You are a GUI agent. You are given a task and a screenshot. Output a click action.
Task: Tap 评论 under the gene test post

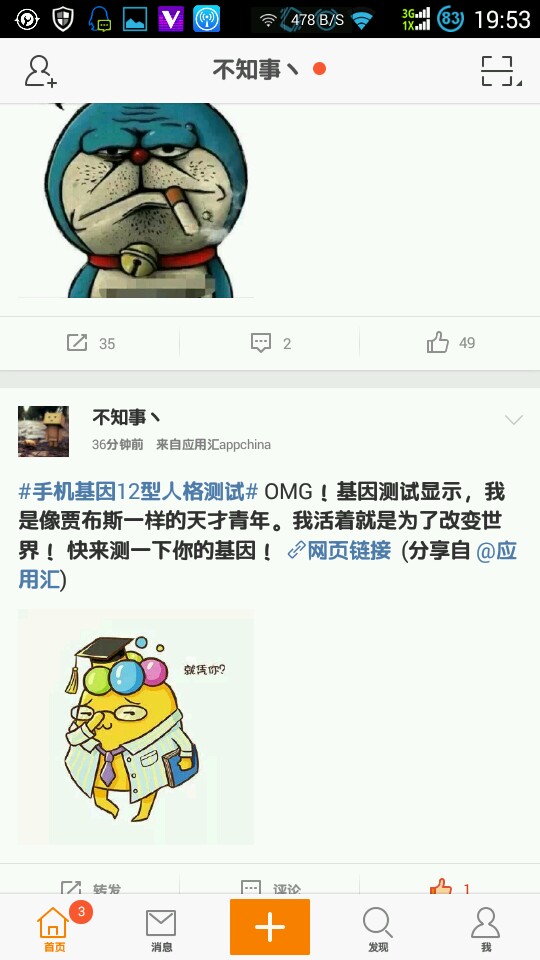click(270, 888)
